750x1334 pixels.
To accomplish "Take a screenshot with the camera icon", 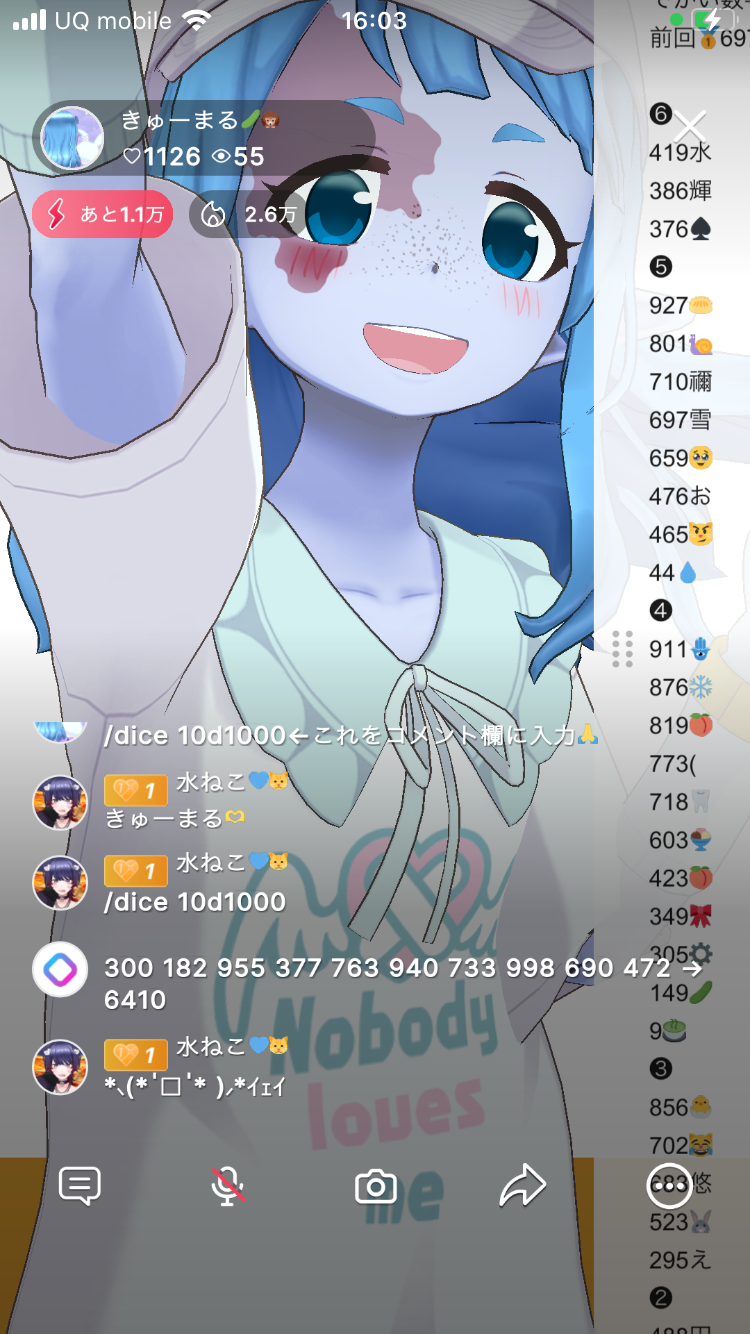I will (376, 1187).
